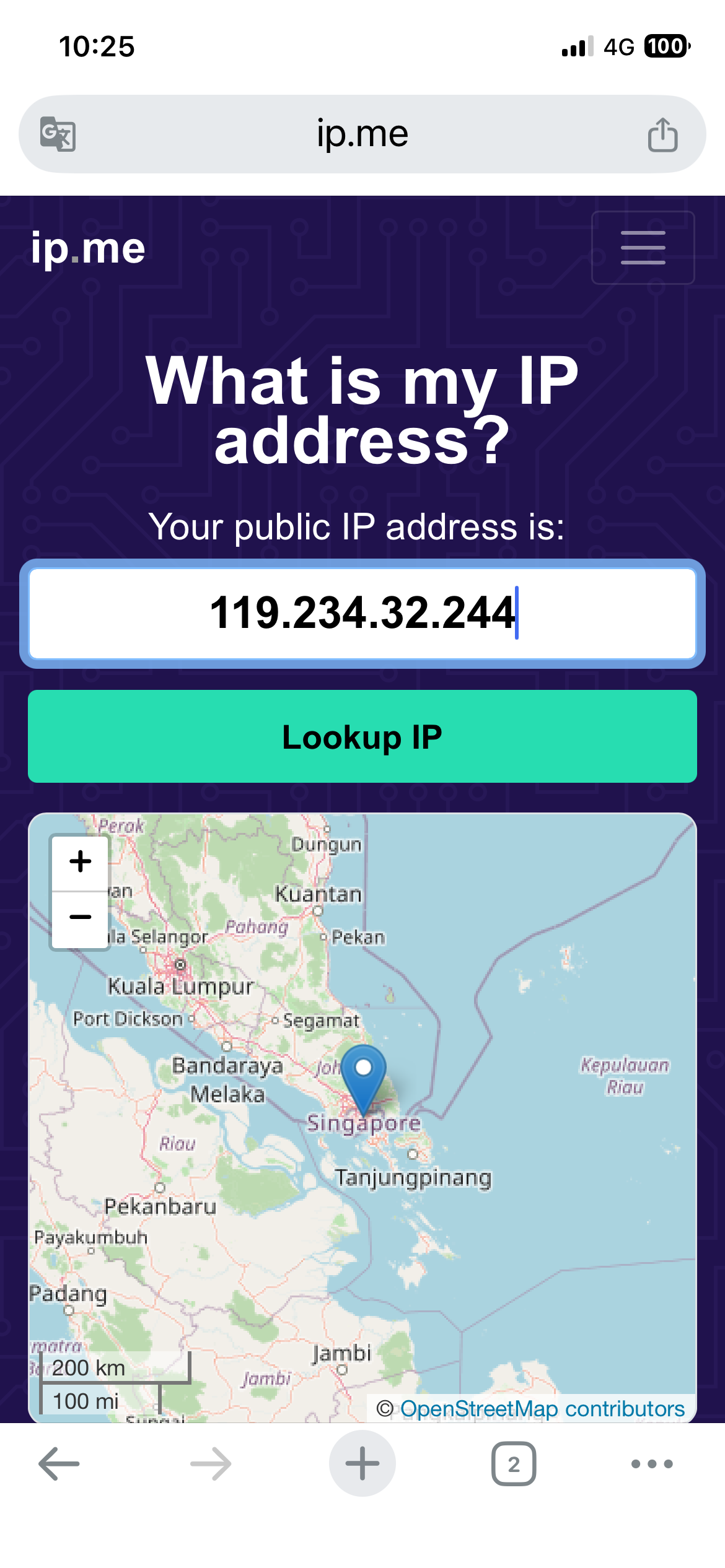Go back to the previous page

pyautogui.click(x=59, y=1464)
